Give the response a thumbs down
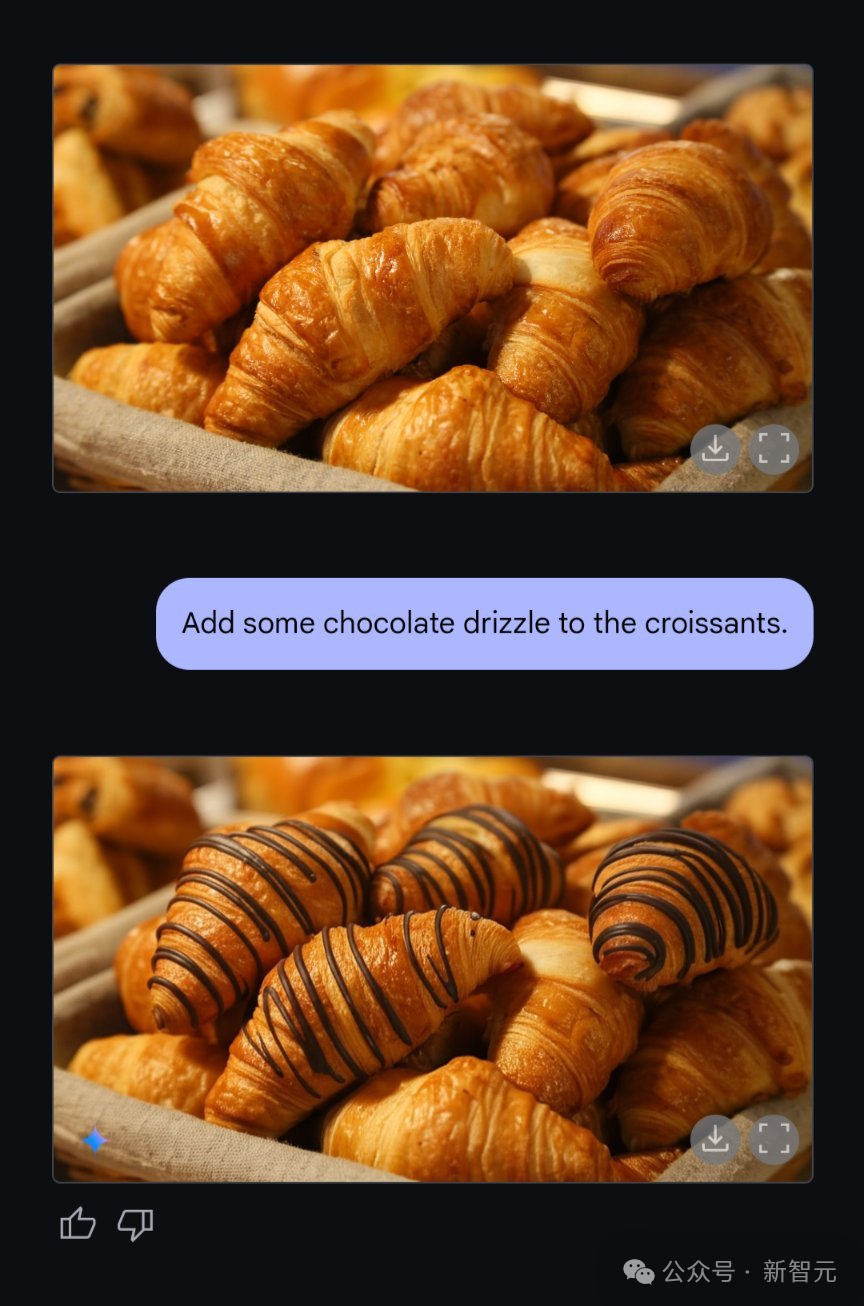Screen dimensions: 864x1306 [x=135, y=1224]
